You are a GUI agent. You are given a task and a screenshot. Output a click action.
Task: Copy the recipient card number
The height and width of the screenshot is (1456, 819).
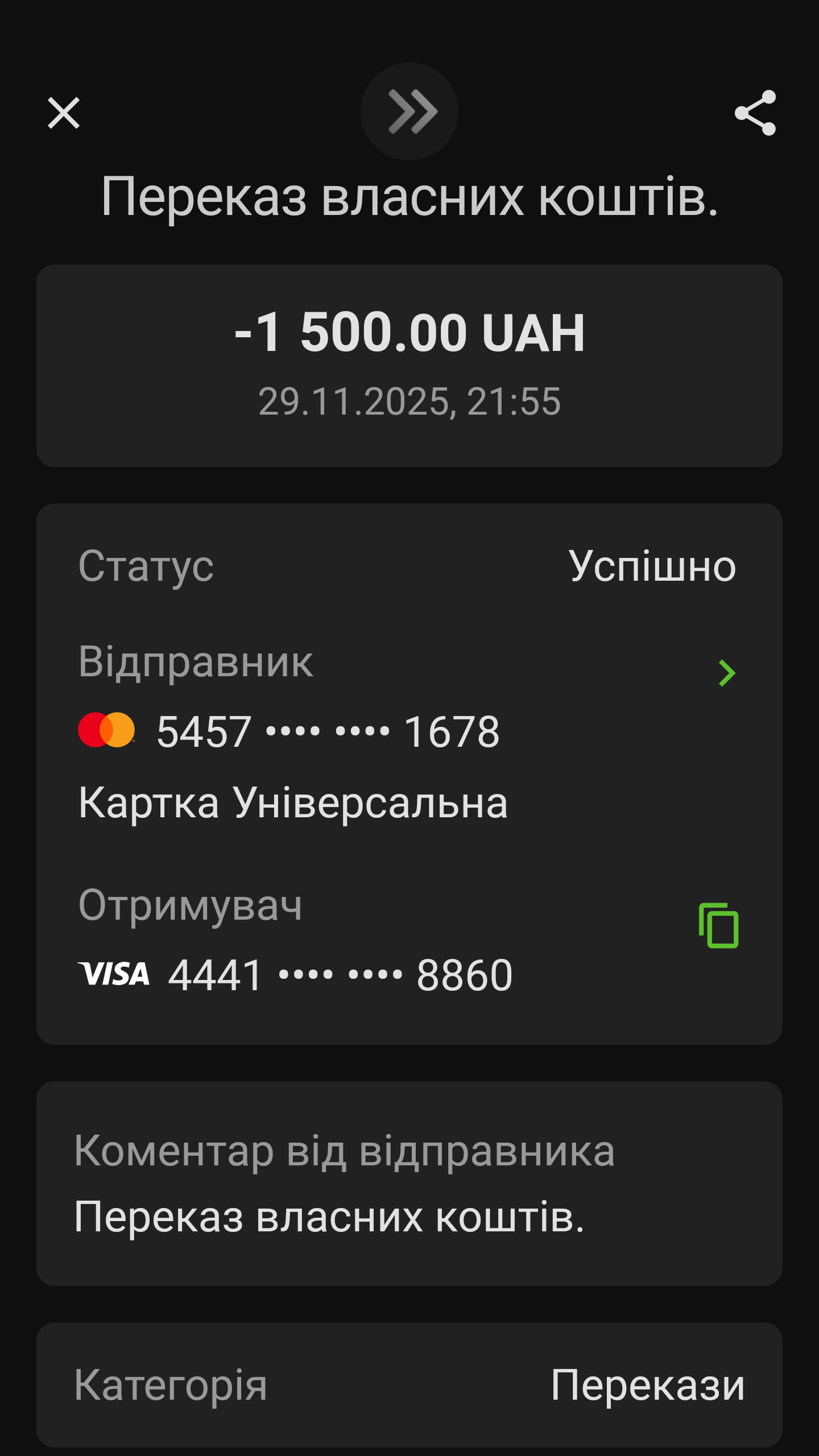coord(718,925)
